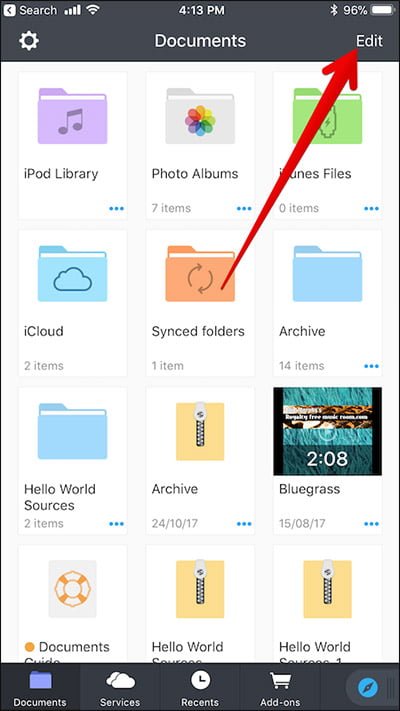Play the Bluegrass video
Screen dimensions: 400x711
coord(327,431)
